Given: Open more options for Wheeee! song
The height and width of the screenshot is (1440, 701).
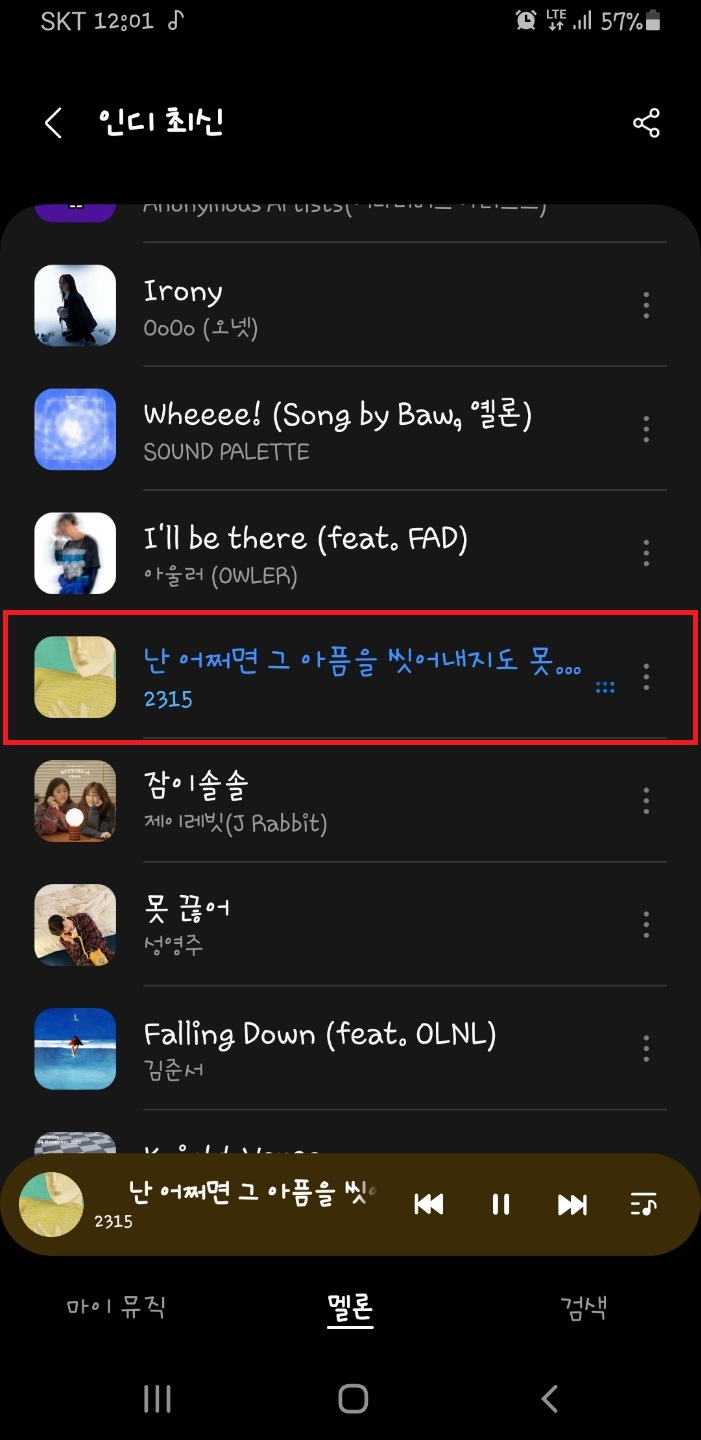Looking at the screenshot, I should (646, 429).
